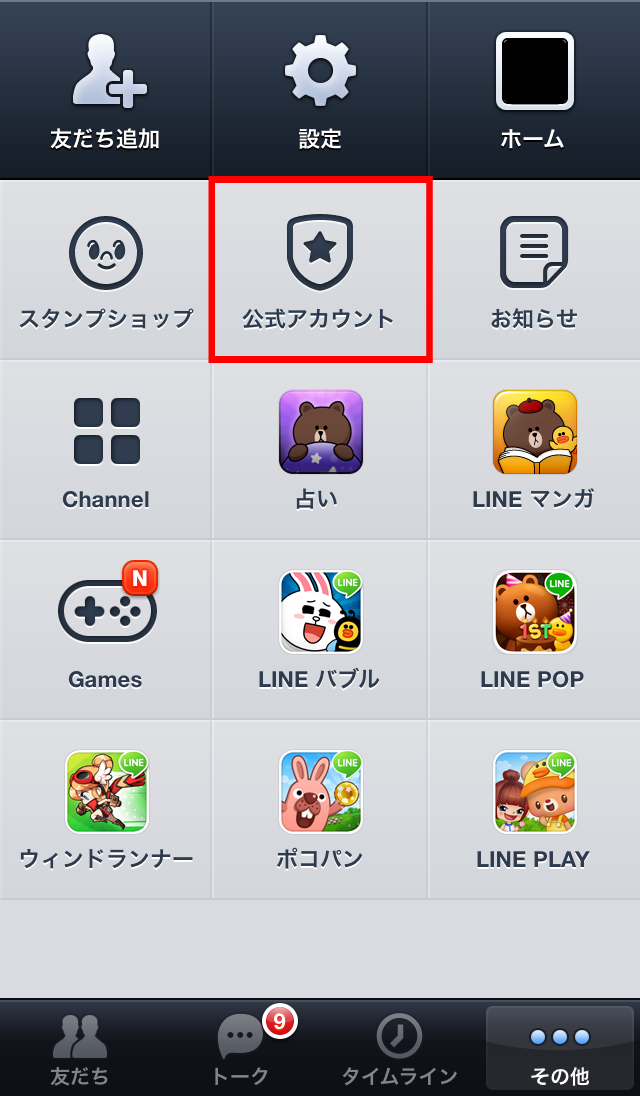Launch the 占い fortune app
This screenshot has width=640, height=1096.
(320, 450)
